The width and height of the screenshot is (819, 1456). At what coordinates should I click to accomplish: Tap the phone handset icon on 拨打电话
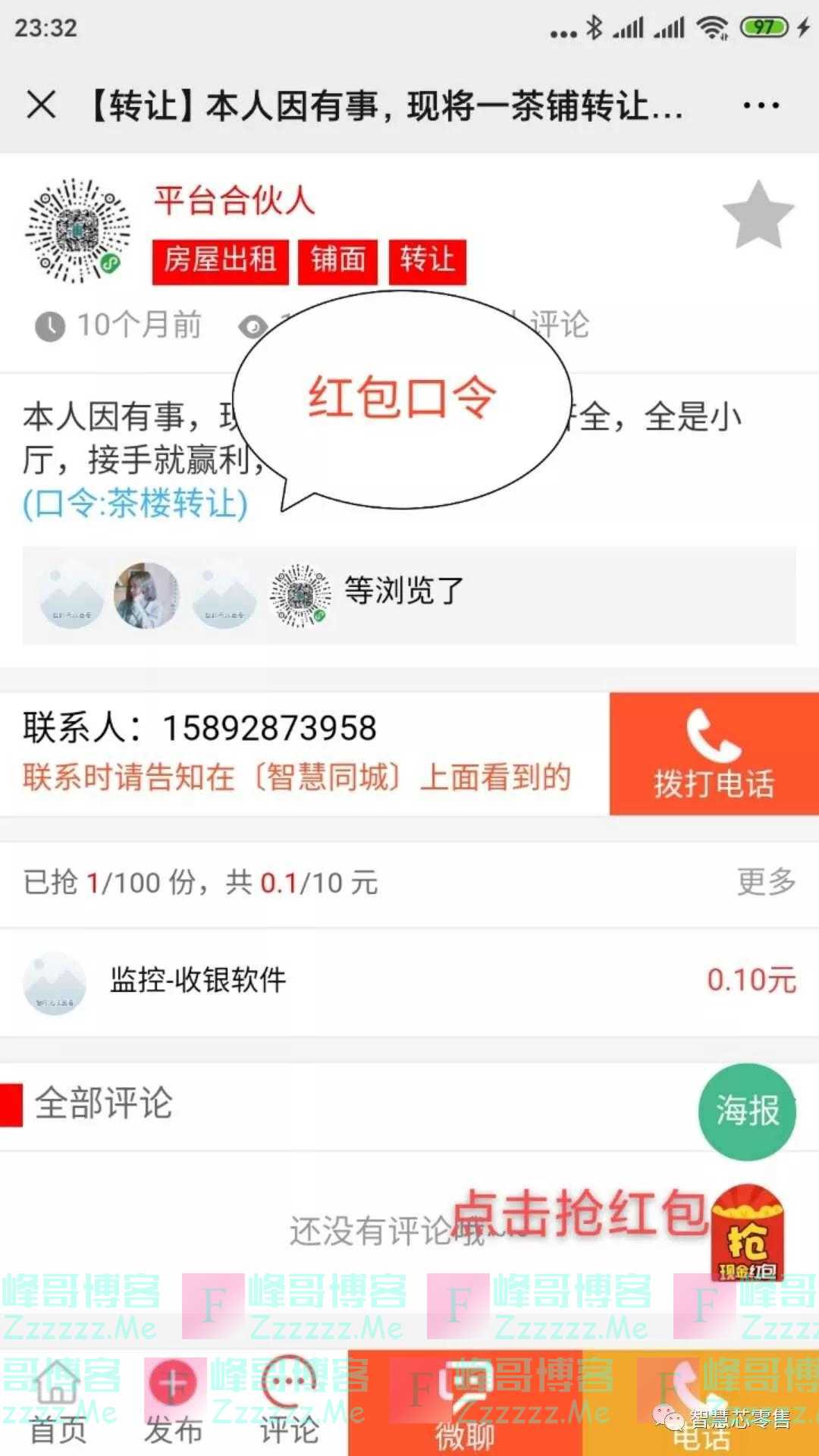coord(711,730)
